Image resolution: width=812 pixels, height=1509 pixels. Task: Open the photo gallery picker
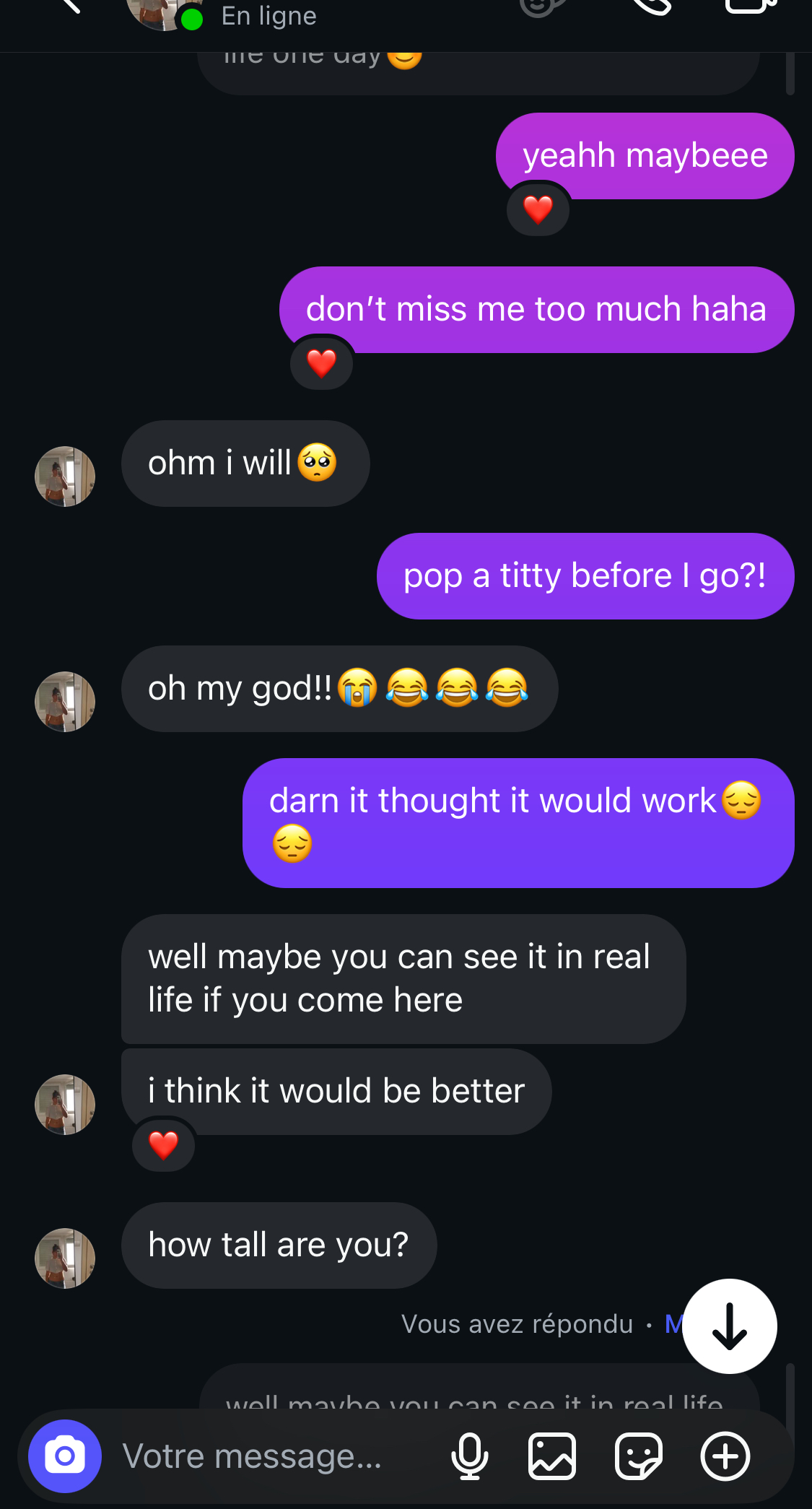552,1456
